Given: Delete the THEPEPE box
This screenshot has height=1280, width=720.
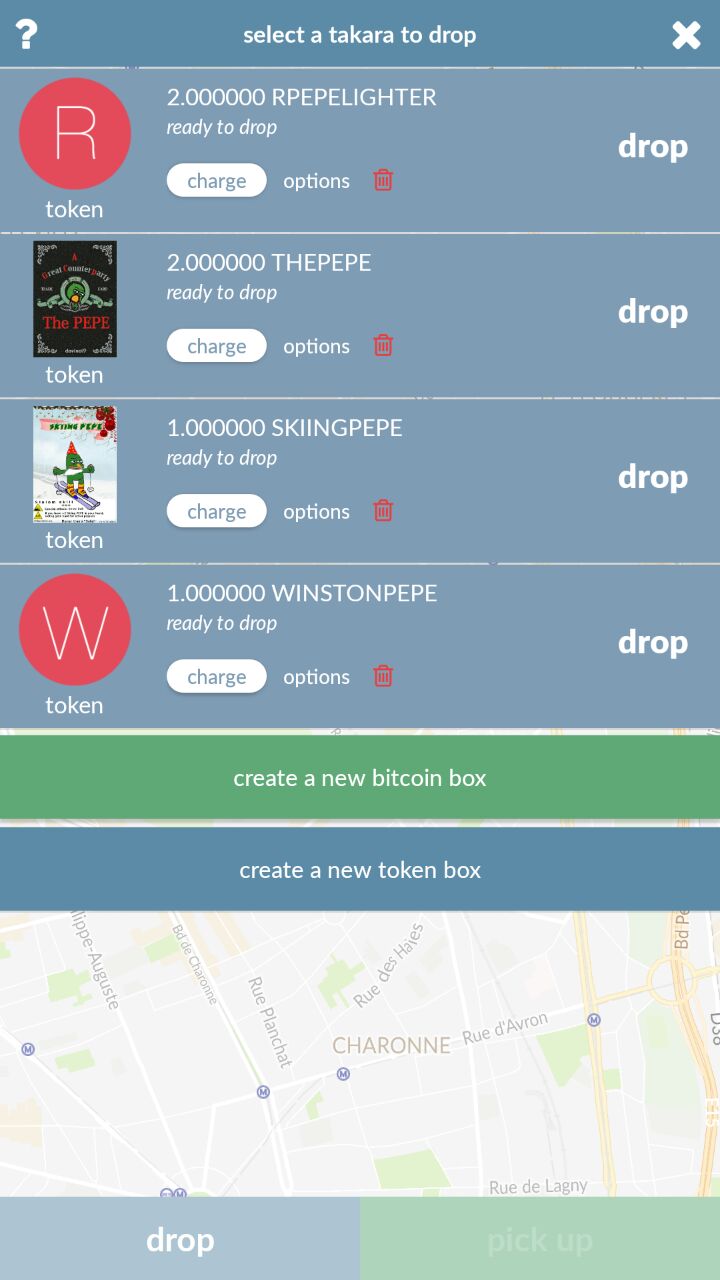Looking at the screenshot, I should pos(383,345).
